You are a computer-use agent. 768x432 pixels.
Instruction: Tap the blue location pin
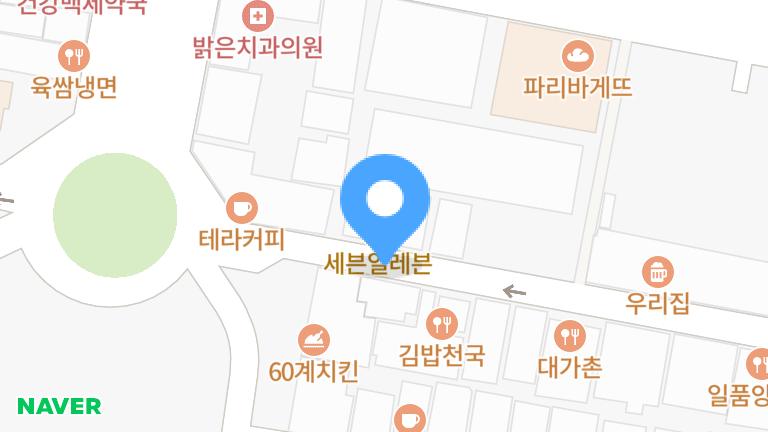385,201
